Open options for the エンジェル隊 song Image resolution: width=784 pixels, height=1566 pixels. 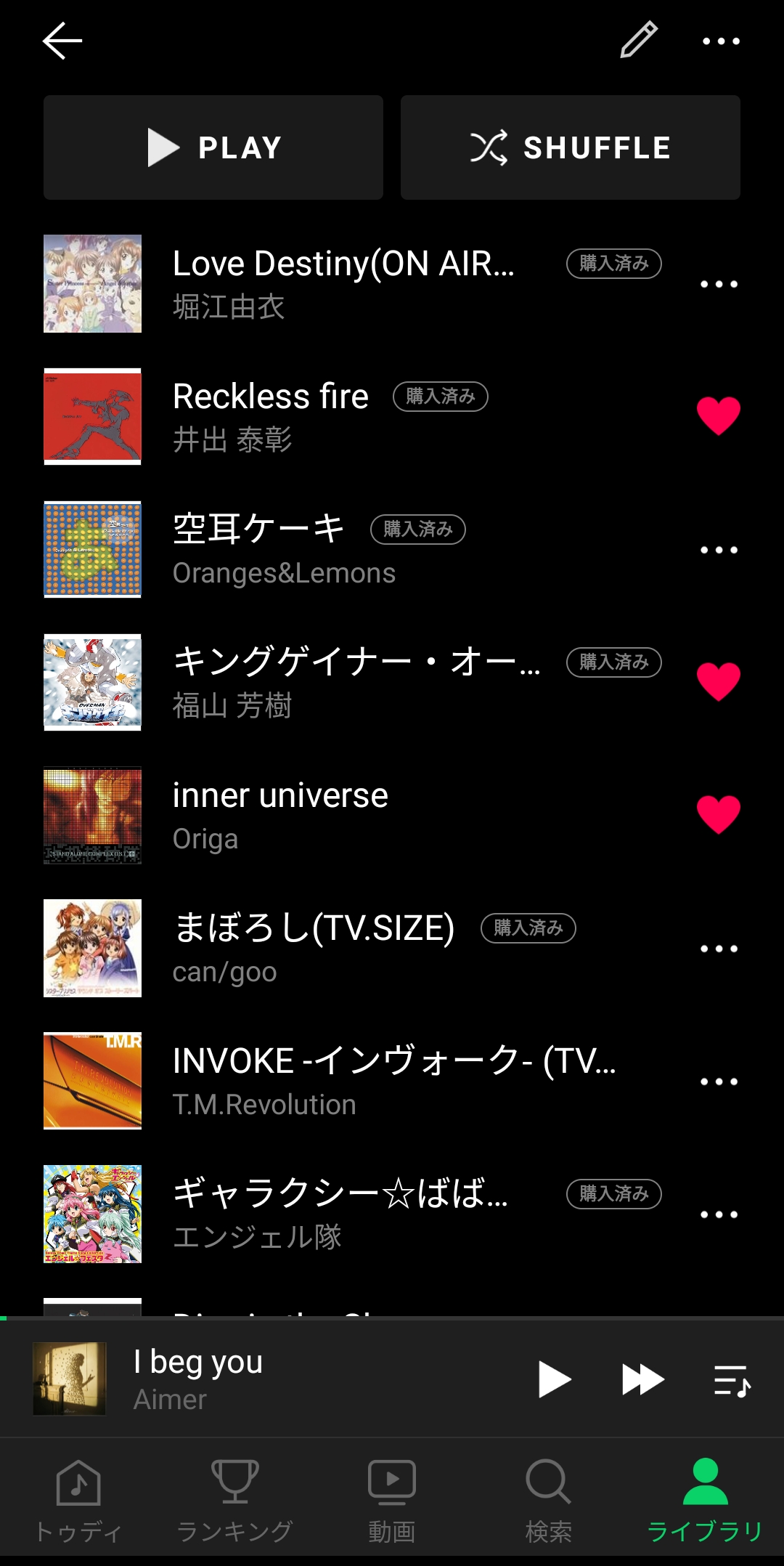(x=719, y=1214)
